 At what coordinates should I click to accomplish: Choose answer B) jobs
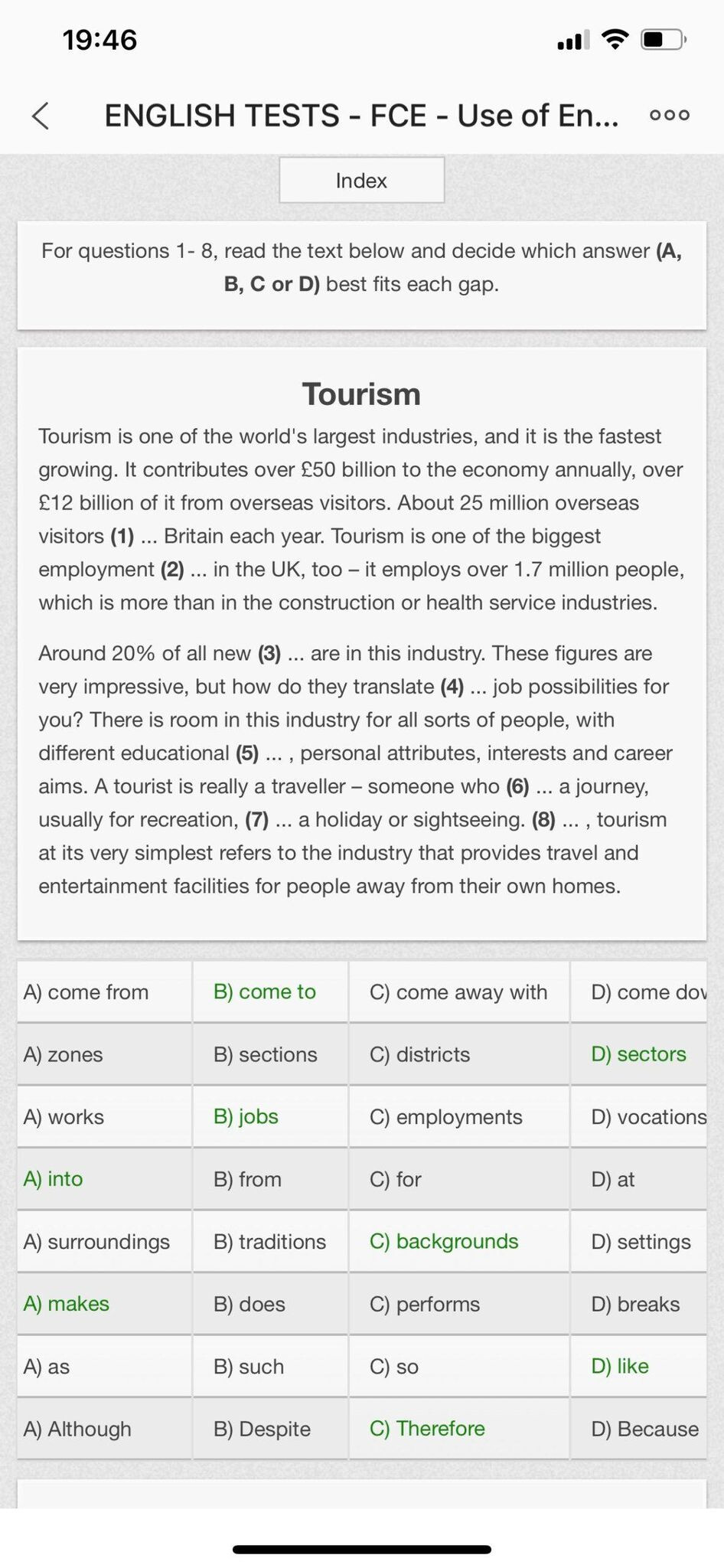point(246,1117)
